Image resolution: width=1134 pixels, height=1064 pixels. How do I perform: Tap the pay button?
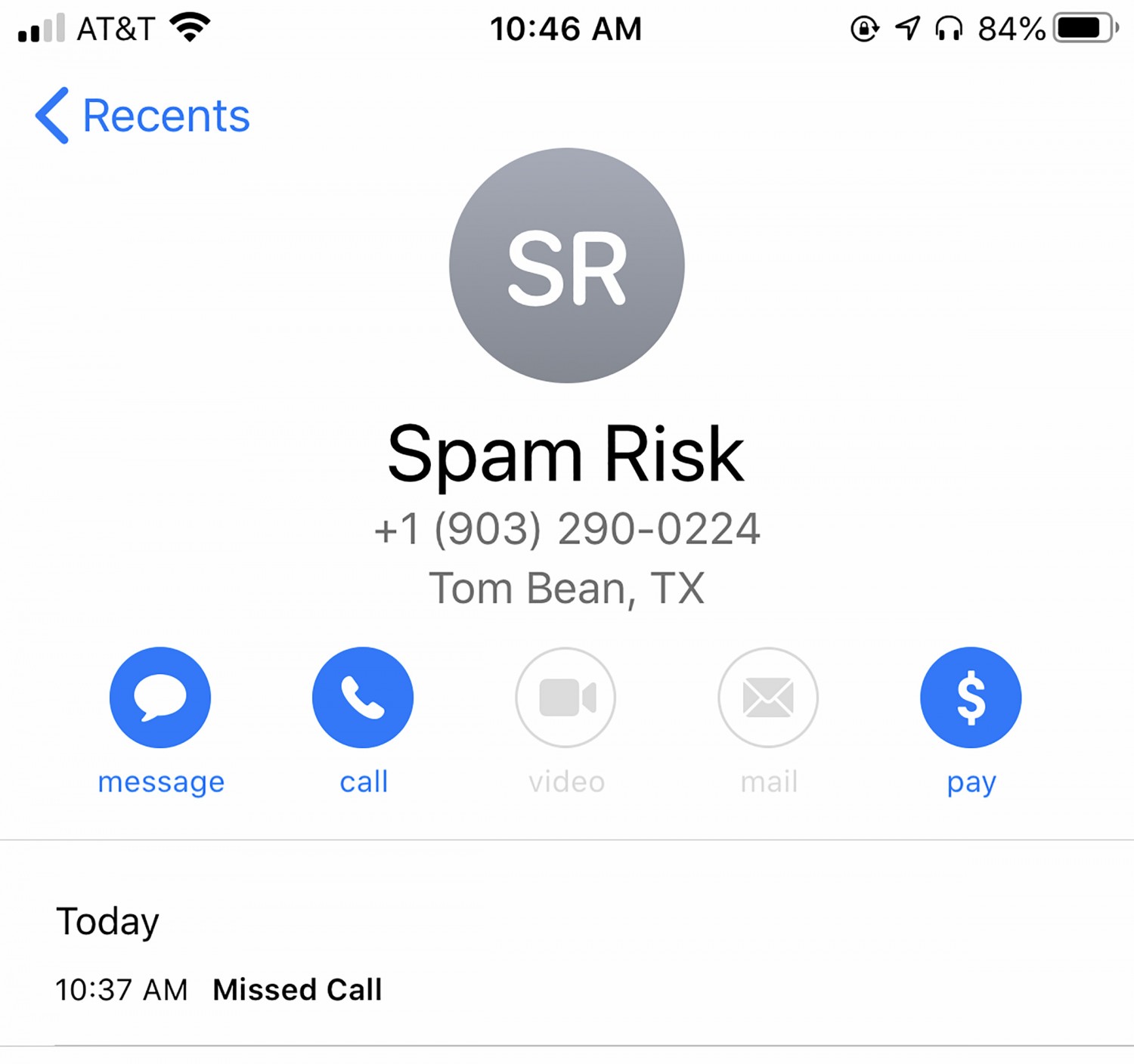[971, 697]
